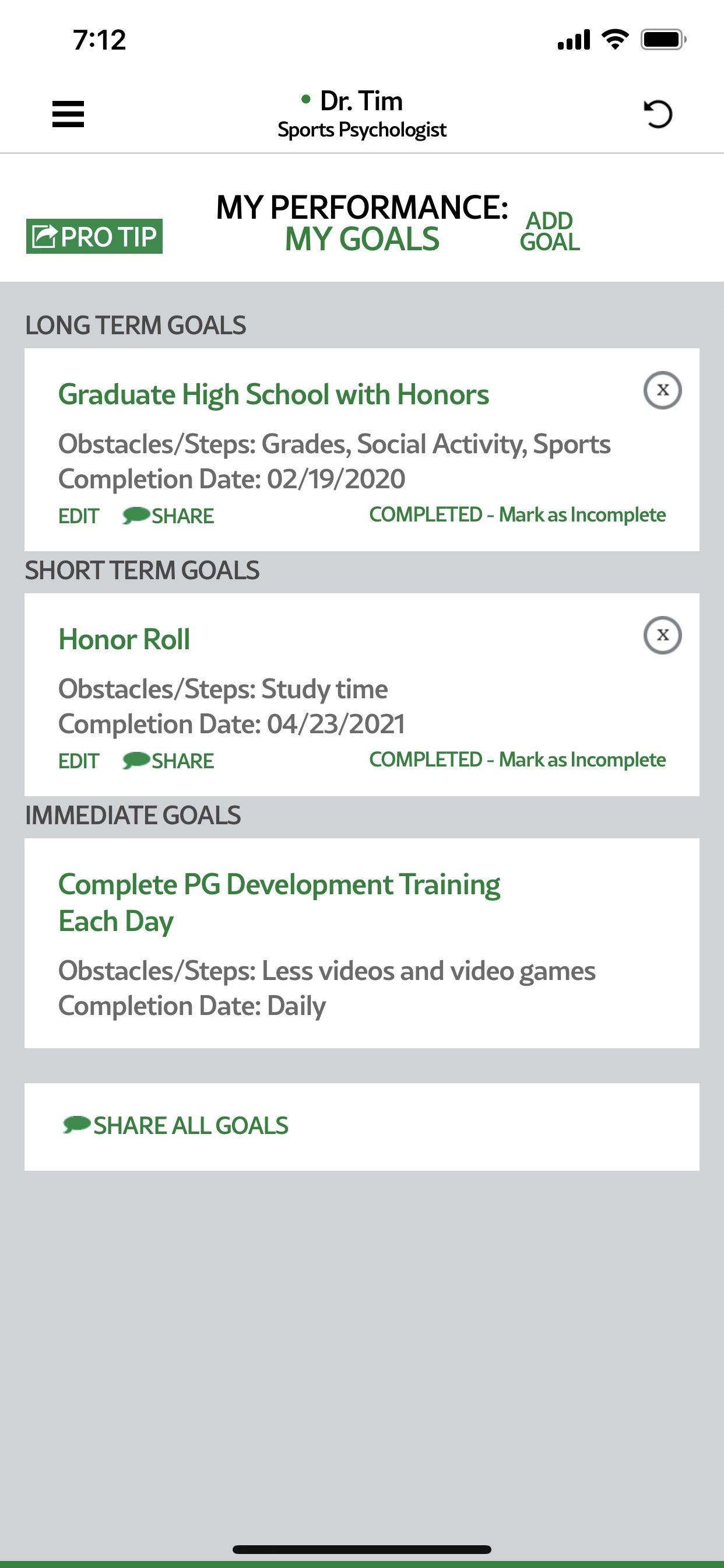
Task: Share all goals
Action: click(177, 1125)
